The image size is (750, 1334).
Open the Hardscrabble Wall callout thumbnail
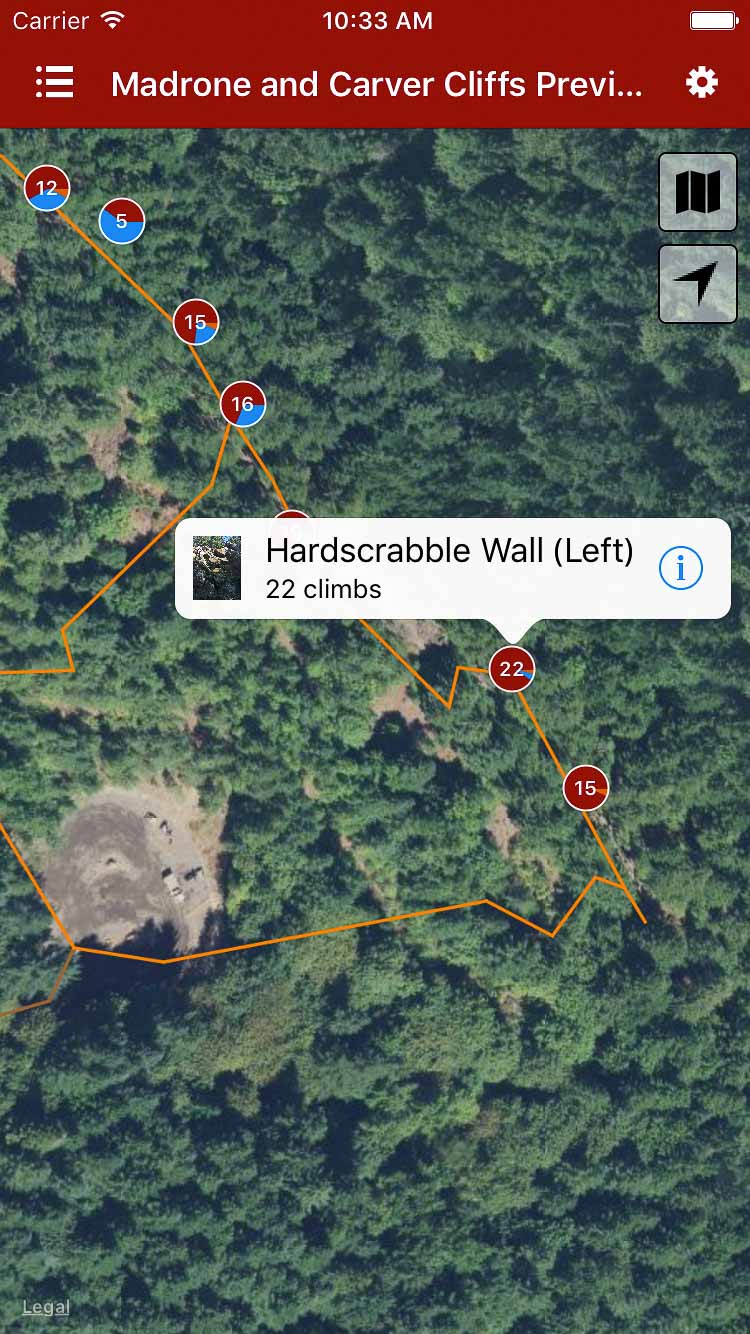click(x=217, y=568)
